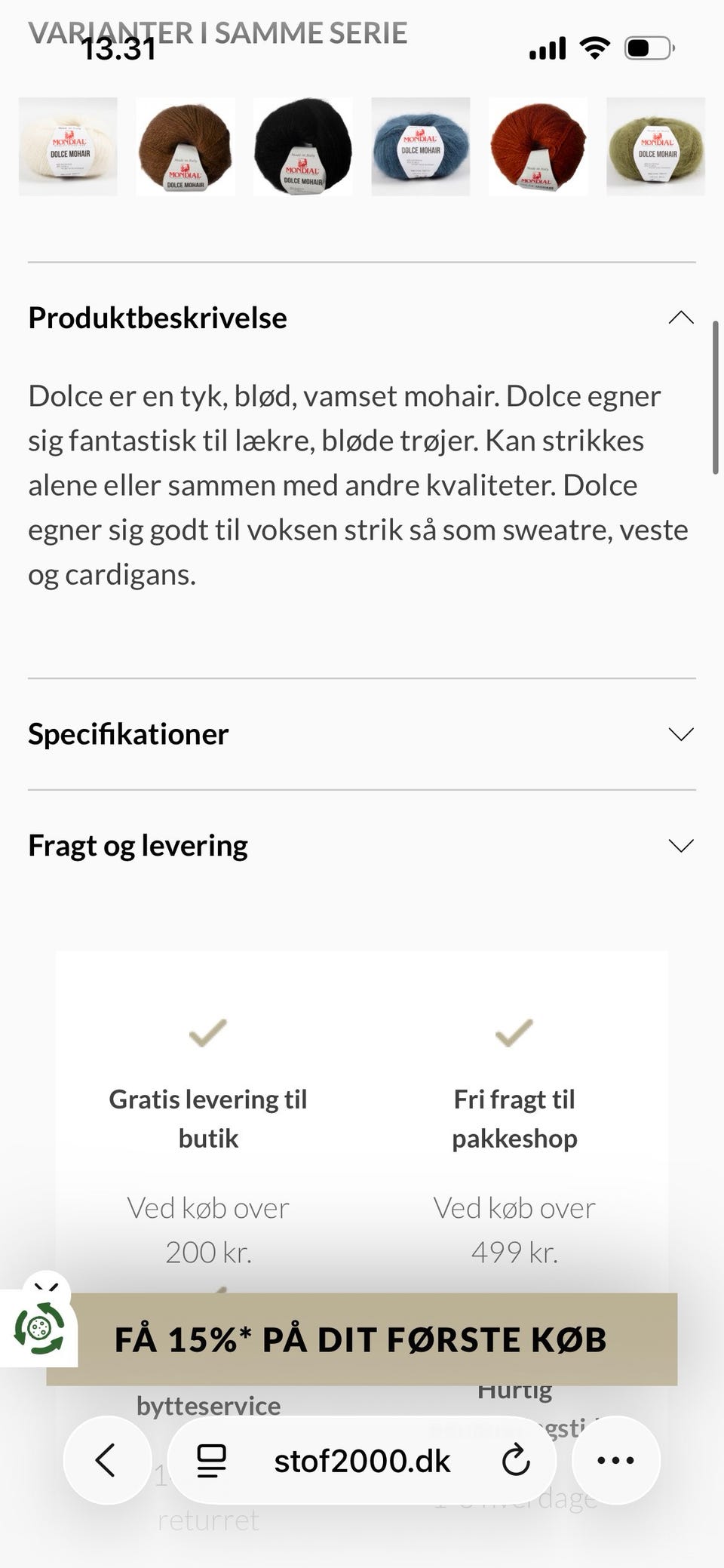
Task: Open the green cookie settings icon
Action: pos(39,1328)
